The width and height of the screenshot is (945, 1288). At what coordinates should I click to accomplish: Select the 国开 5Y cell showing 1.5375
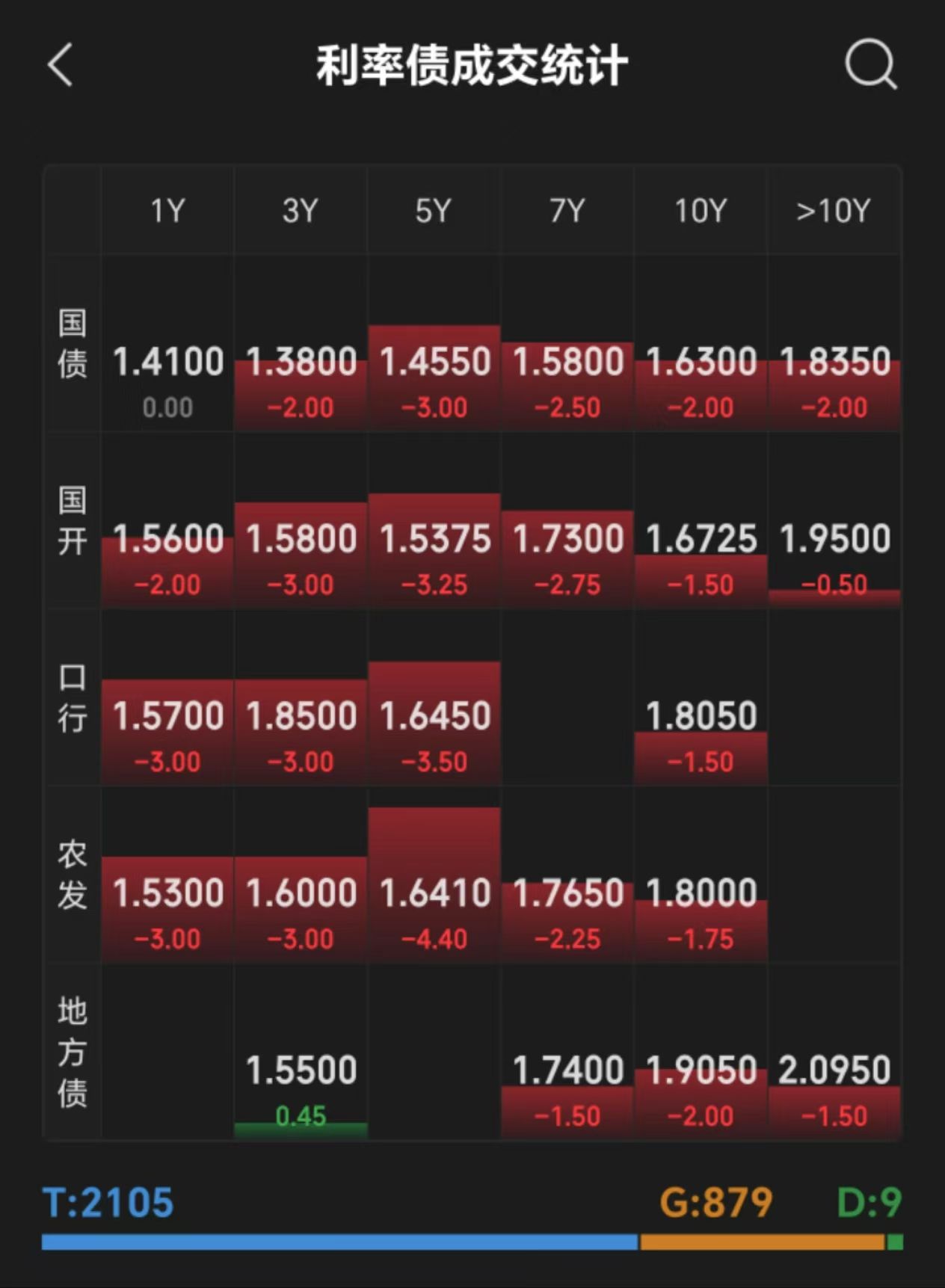click(434, 538)
